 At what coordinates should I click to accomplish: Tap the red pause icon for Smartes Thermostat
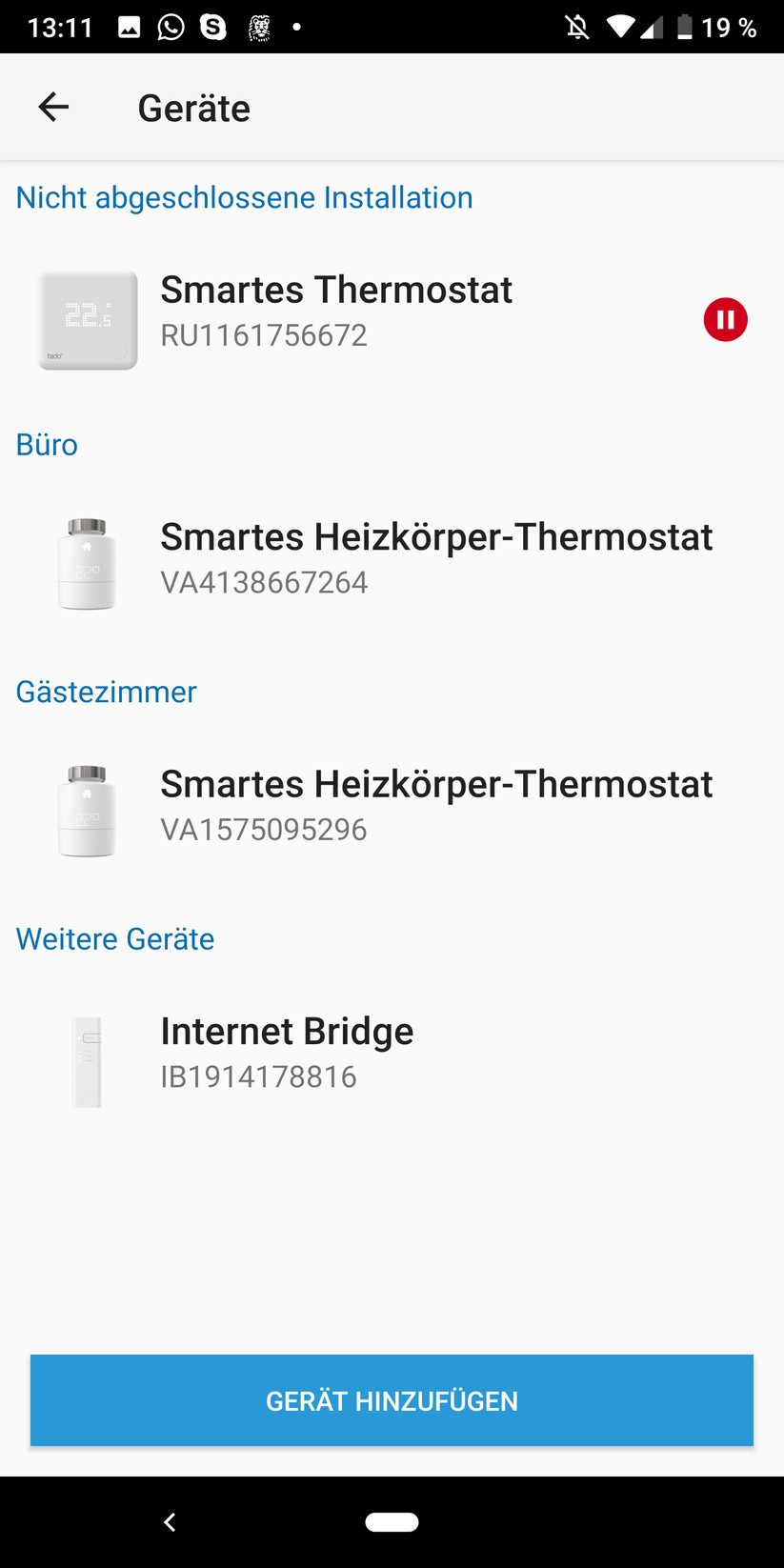coord(725,320)
